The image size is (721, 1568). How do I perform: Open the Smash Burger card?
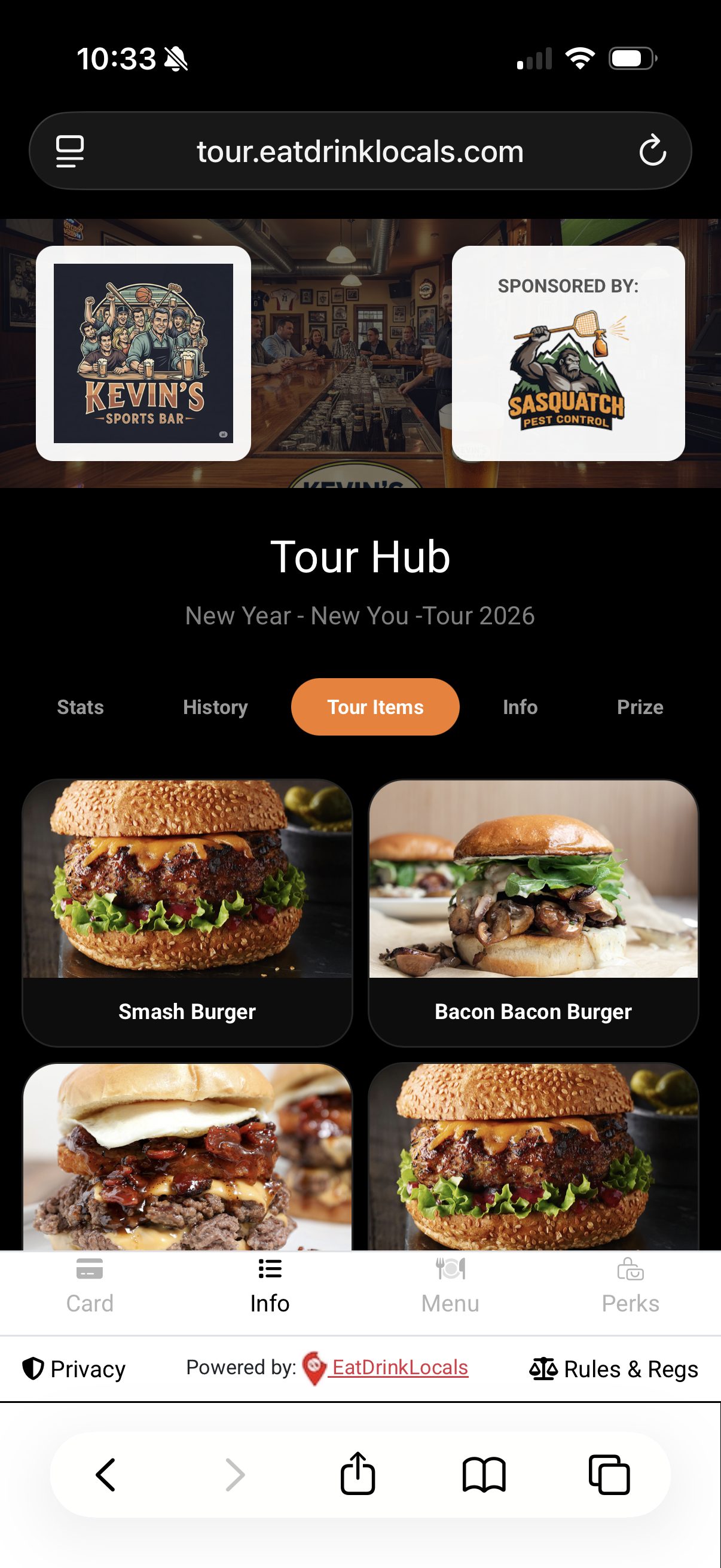187,912
